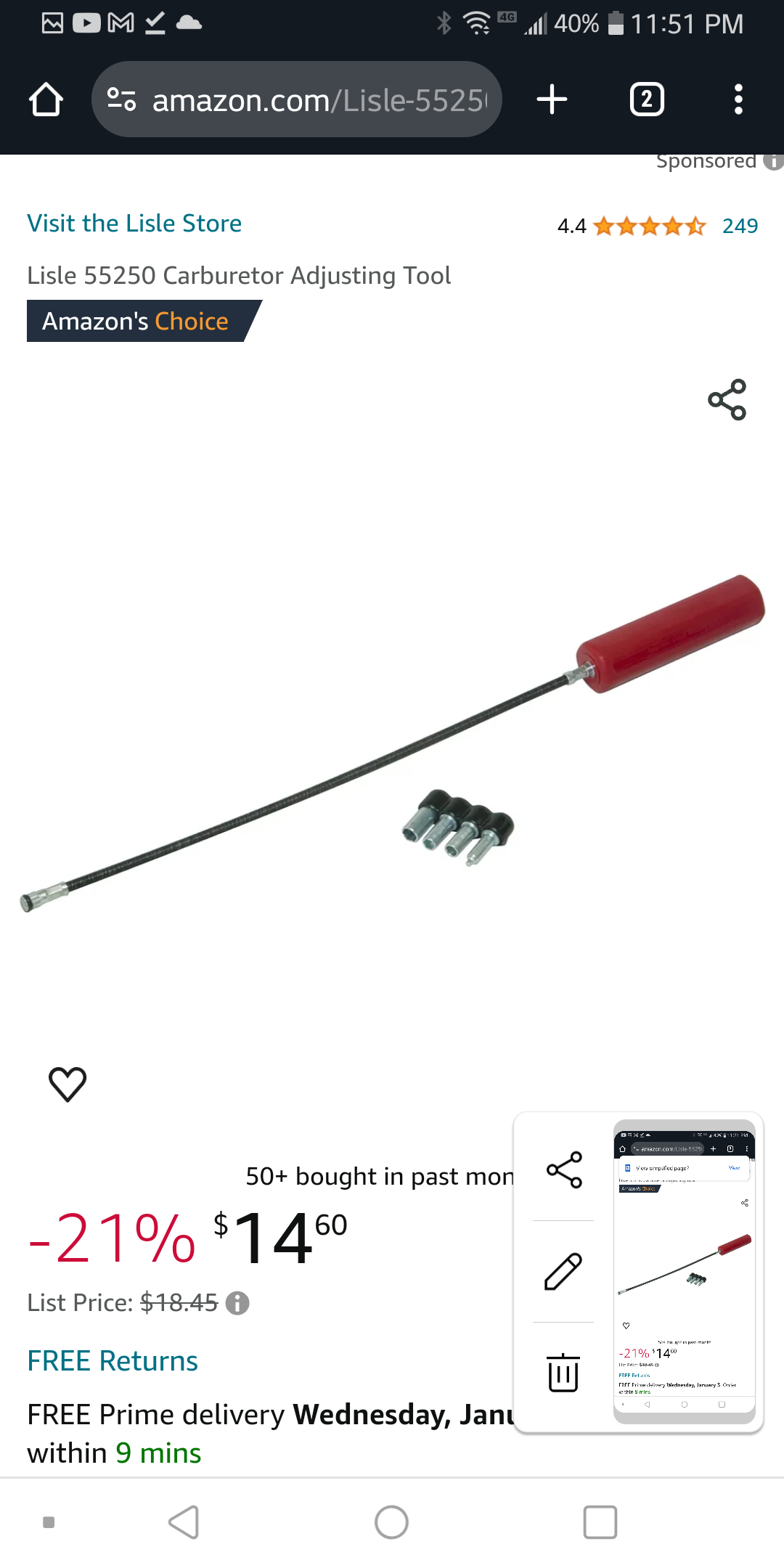Share the captured screenshot

(564, 1169)
